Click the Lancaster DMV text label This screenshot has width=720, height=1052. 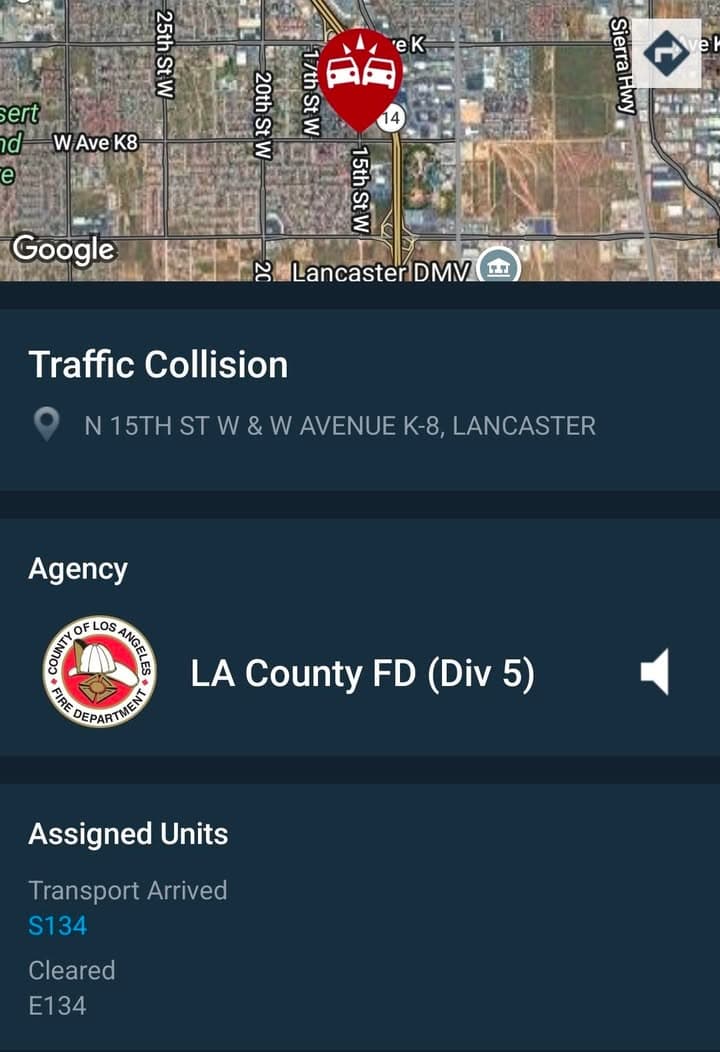coord(380,271)
